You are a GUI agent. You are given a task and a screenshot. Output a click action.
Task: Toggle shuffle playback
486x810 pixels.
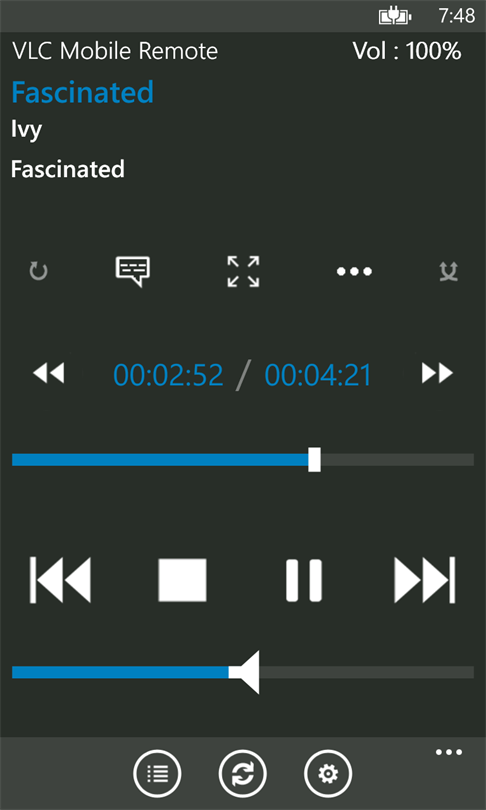[x=449, y=271]
